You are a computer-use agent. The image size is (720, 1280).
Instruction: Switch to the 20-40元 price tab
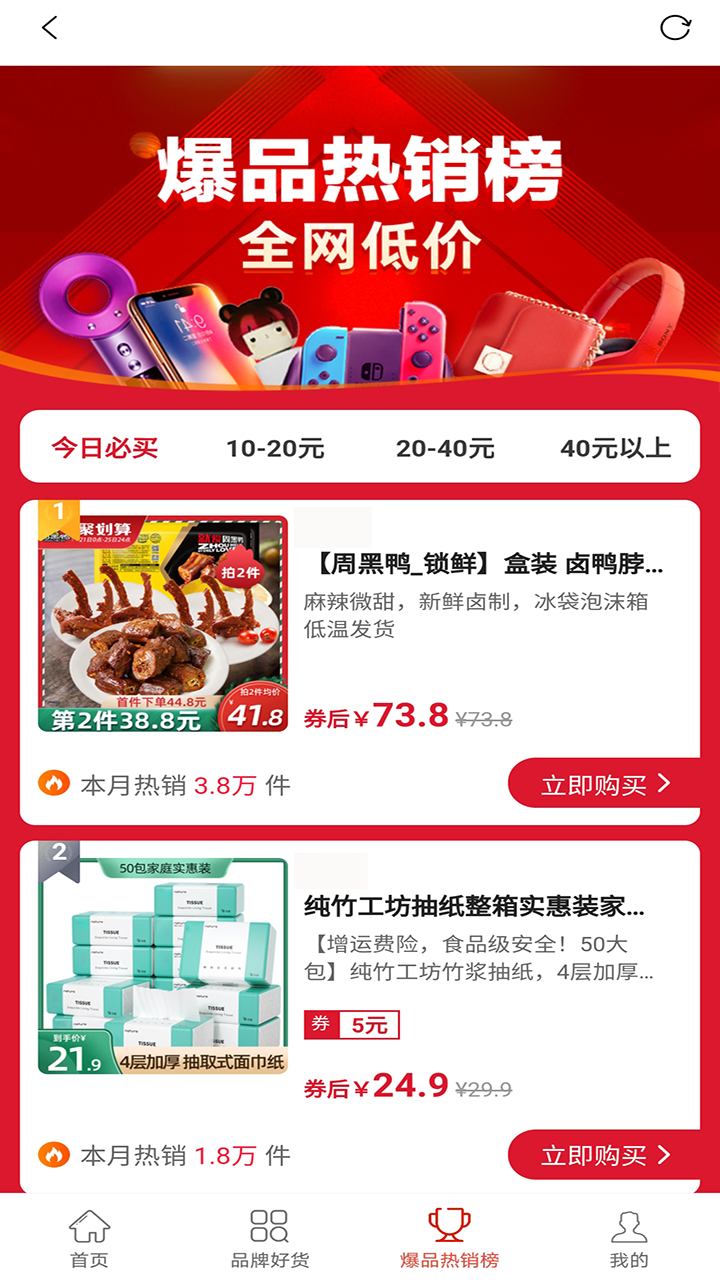point(445,448)
